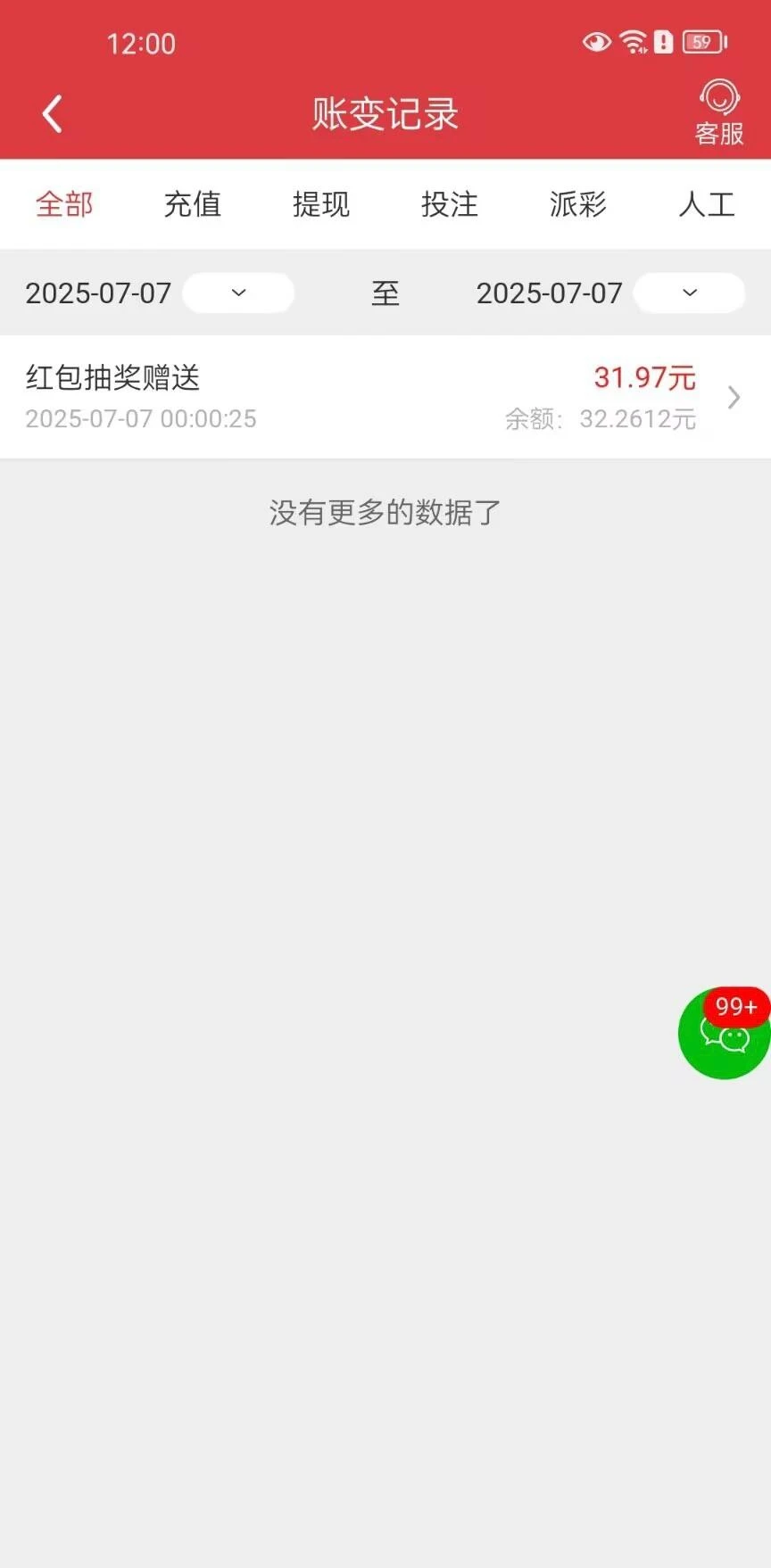Select the 派彩 filter
The width and height of the screenshot is (771, 1568).
[x=578, y=204]
